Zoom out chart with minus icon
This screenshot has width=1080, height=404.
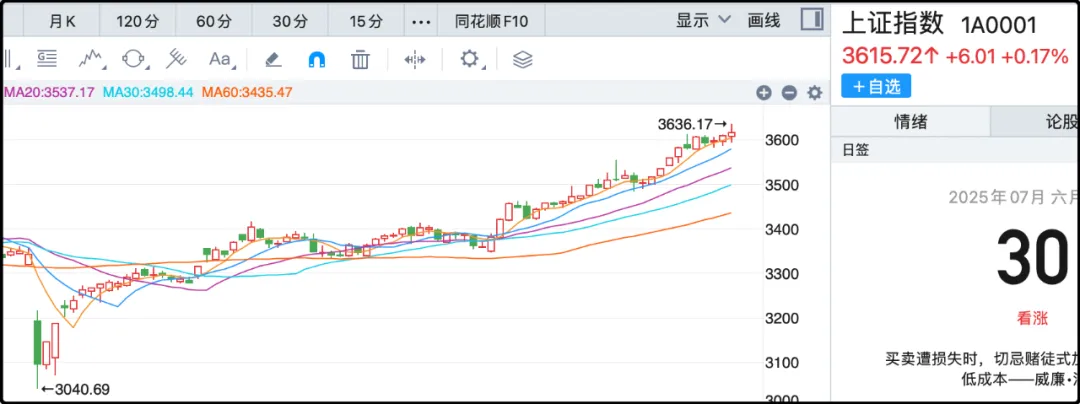(x=789, y=93)
